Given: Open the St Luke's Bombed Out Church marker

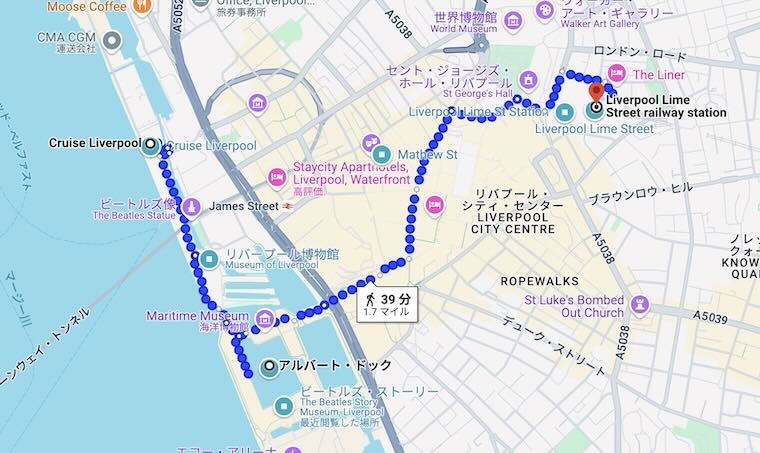Looking at the screenshot, I should coord(640,303).
